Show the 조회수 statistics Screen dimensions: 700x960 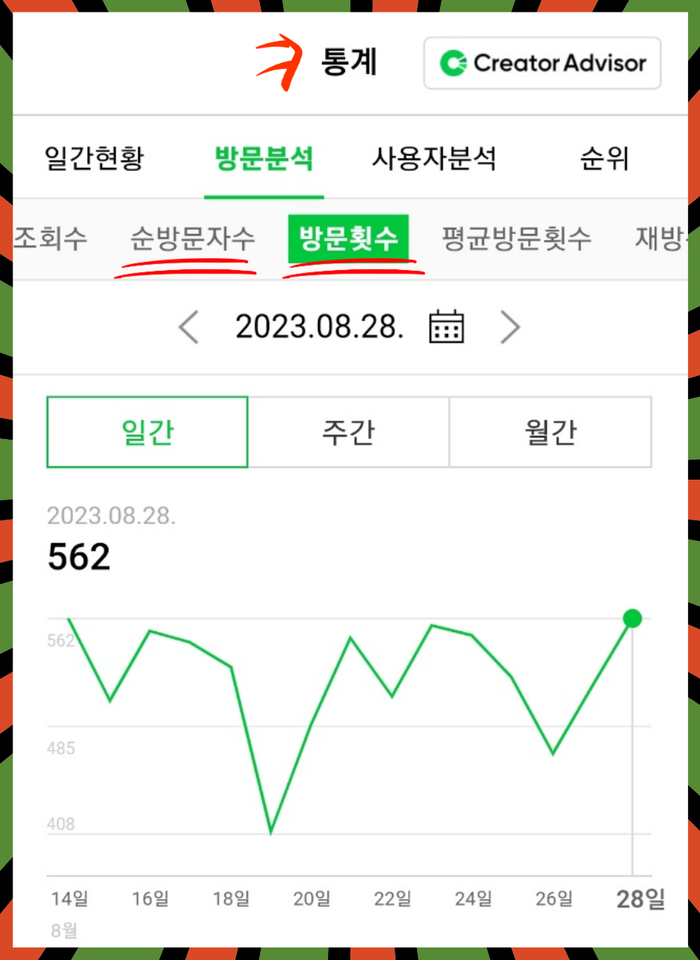[x=50, y=238]
